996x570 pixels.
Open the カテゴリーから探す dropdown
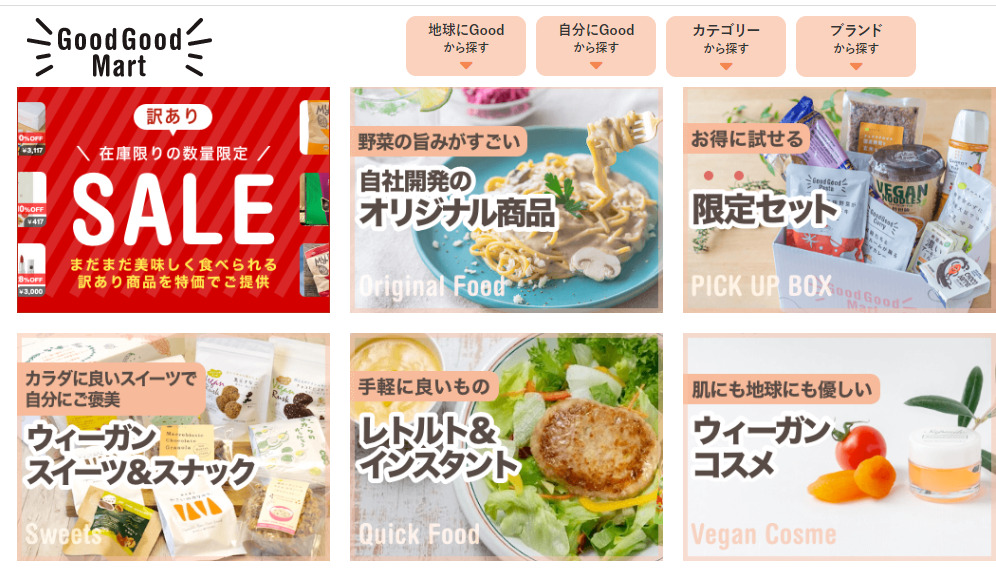pos(725,46)
